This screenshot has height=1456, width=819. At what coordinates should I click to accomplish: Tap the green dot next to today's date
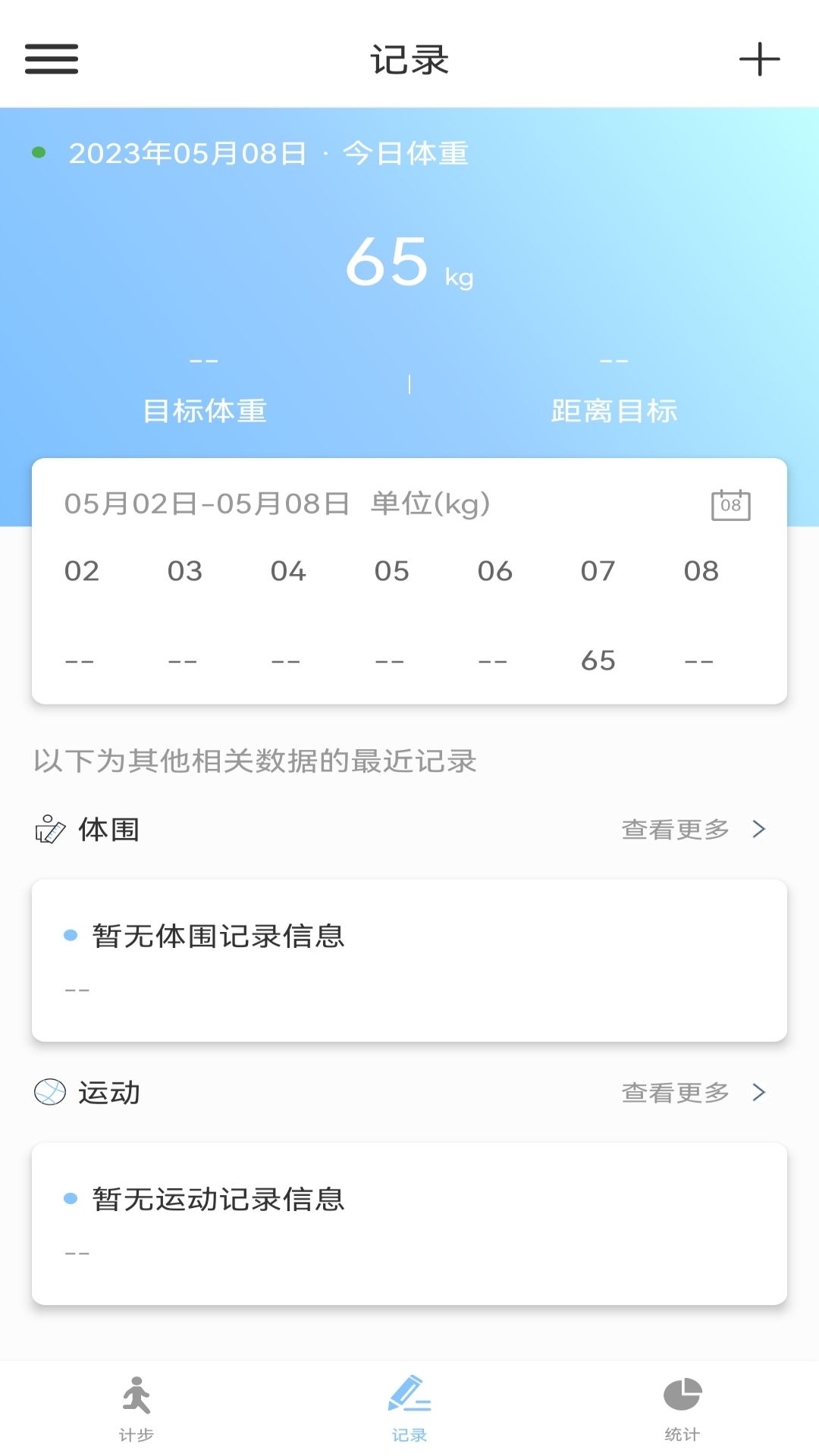[36, 152]
